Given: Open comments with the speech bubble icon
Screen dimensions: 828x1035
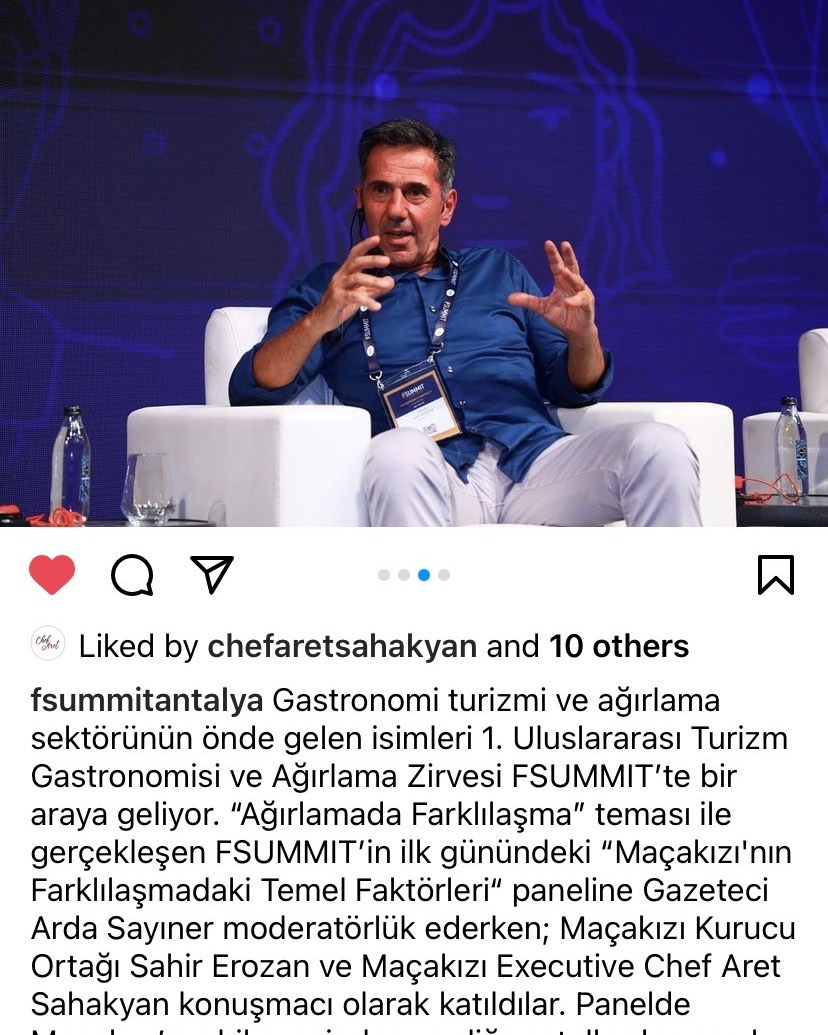Looking at the screenshot, I should pyautogui.click(x=132, y=575).
